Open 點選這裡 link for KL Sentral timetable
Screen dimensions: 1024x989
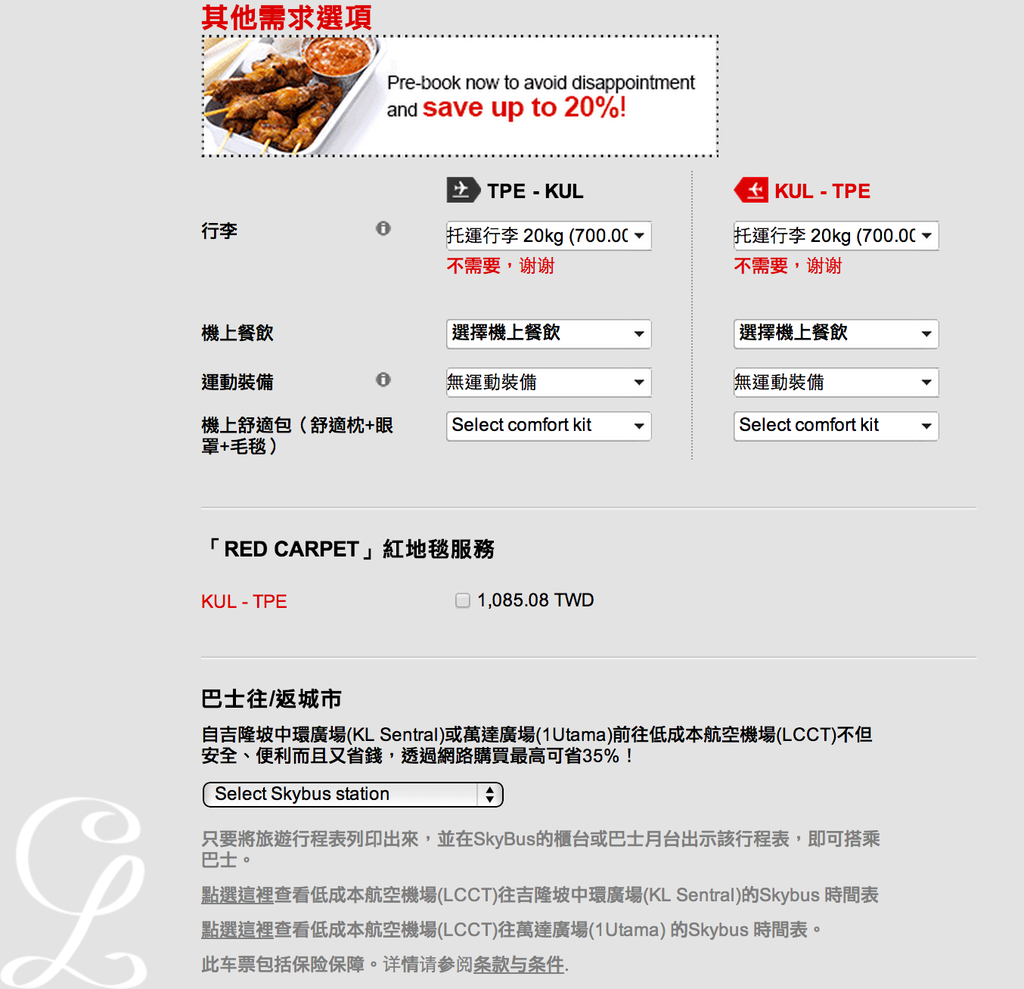pos(237,895)
